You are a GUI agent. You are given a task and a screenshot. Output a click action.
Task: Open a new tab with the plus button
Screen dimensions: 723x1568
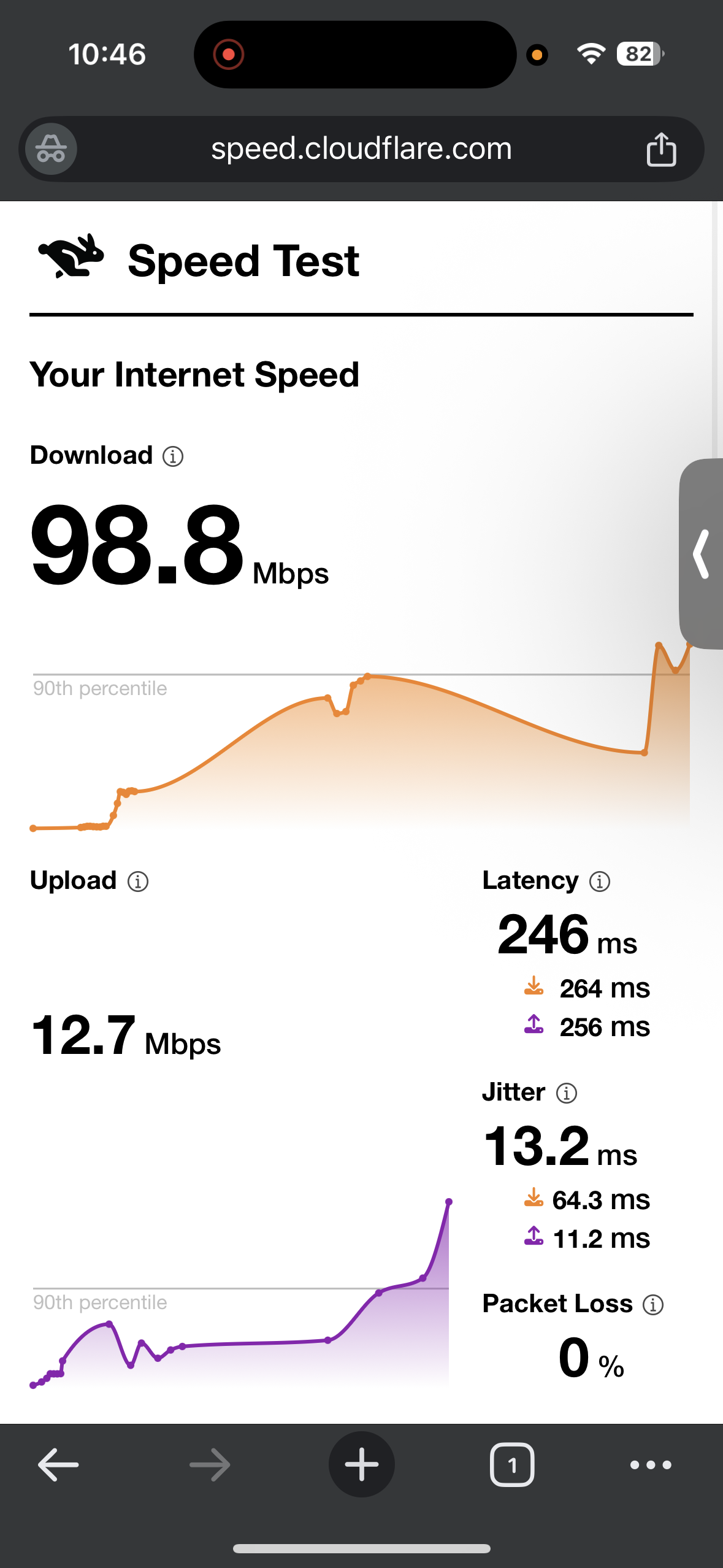pyautogui.click(x=361, y=1465)
